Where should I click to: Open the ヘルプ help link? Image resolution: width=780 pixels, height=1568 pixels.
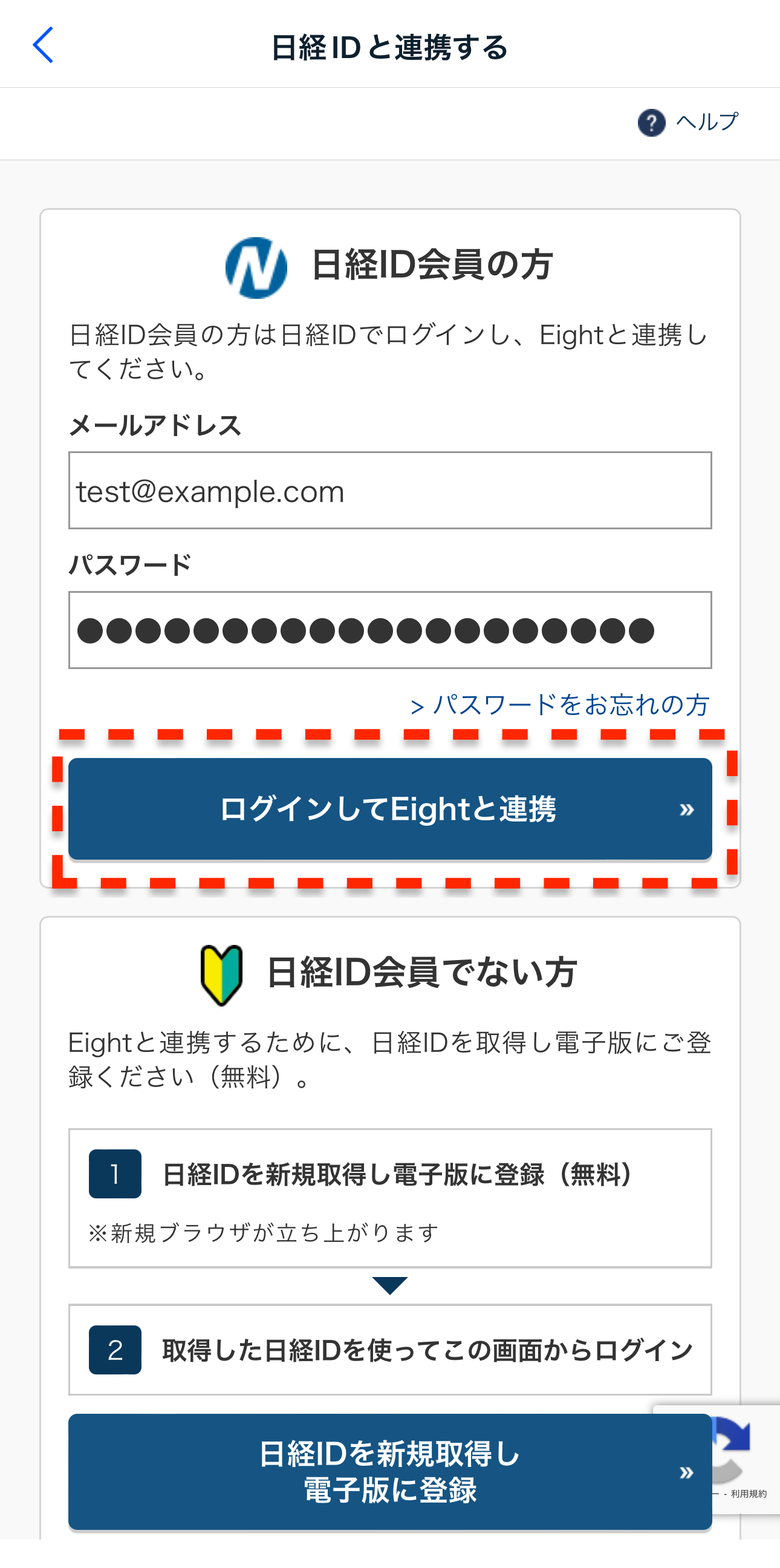click(689, 122)
